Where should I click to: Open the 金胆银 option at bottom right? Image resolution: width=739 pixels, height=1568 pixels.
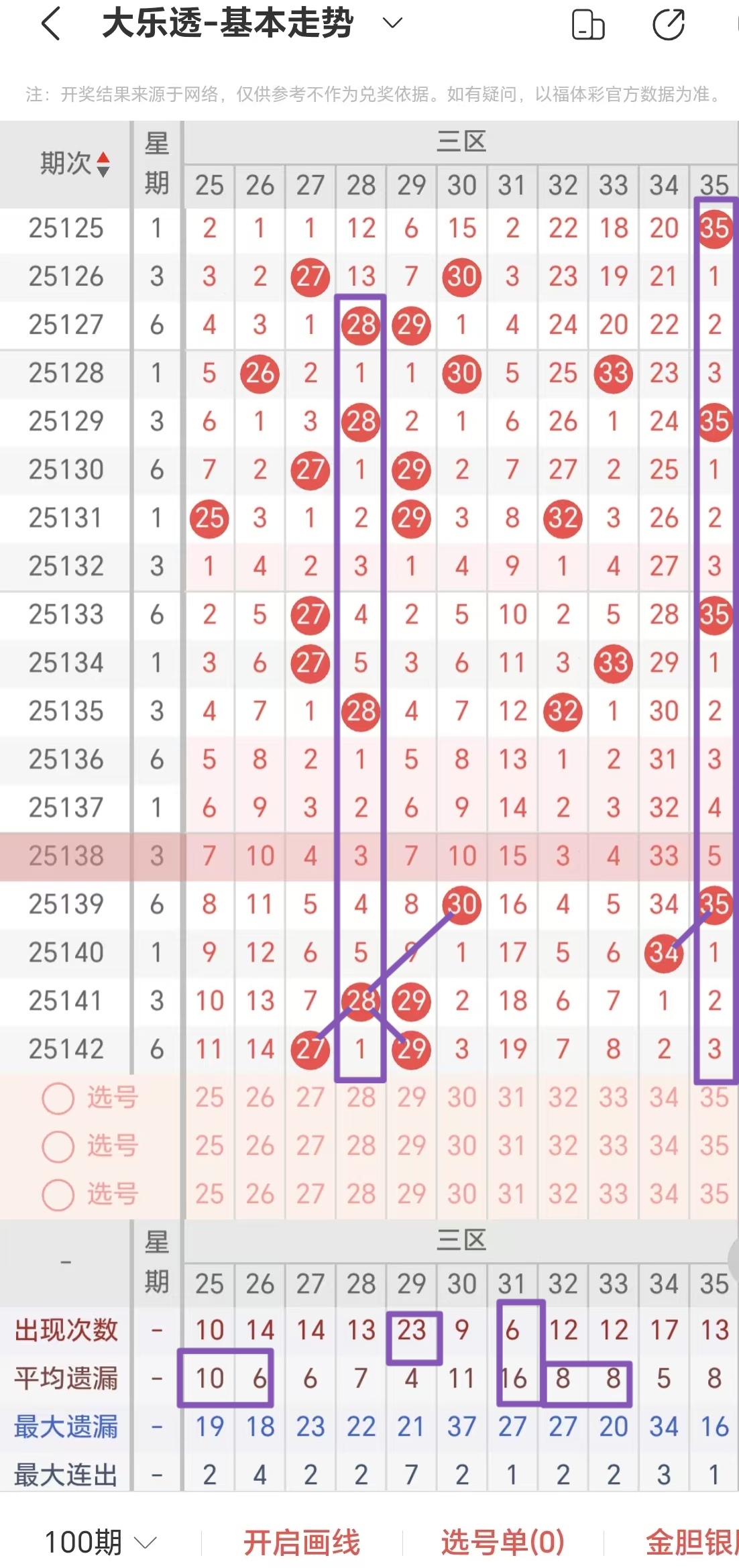(x=691, y=1542)
